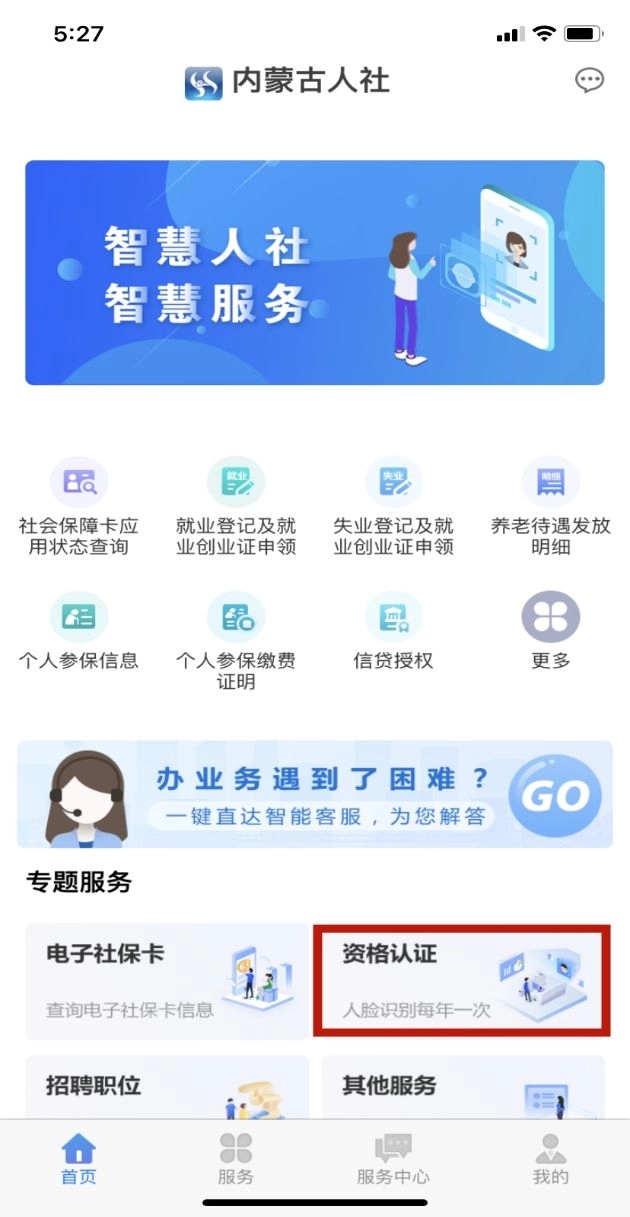Go to the 服务中心 tab

(393, 1160)
